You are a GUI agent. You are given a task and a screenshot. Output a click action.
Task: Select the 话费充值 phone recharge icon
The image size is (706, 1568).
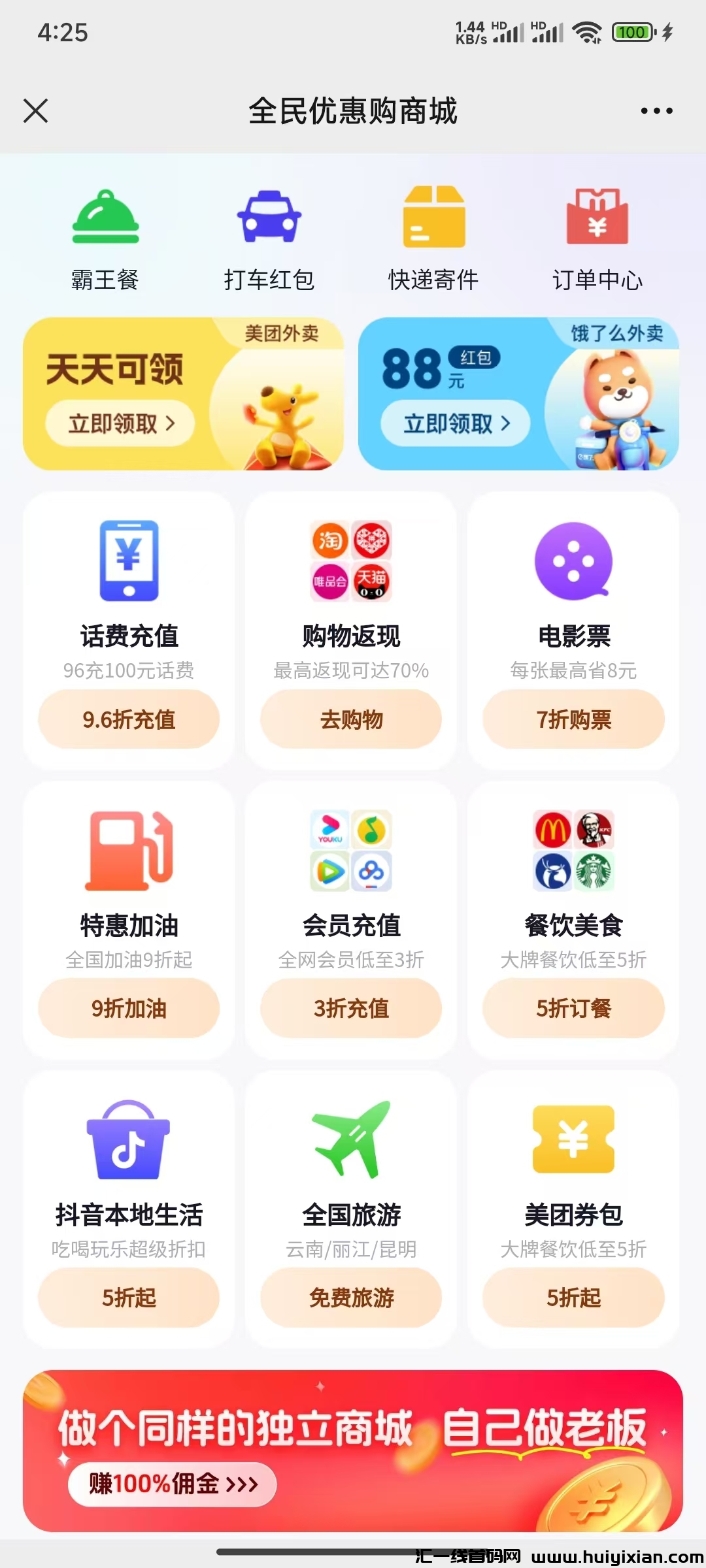tap(129, 562)
